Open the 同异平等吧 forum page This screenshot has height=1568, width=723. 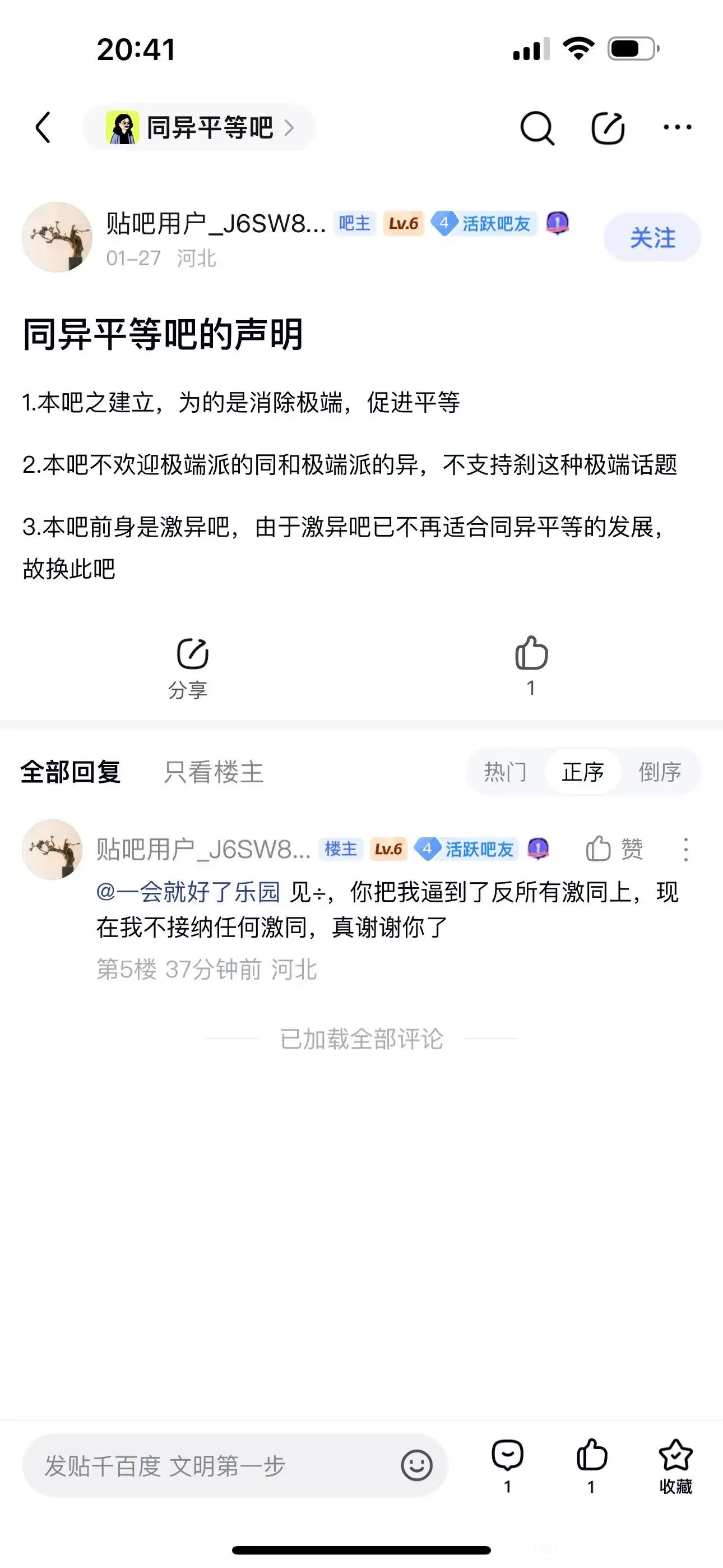coord(200,128)
